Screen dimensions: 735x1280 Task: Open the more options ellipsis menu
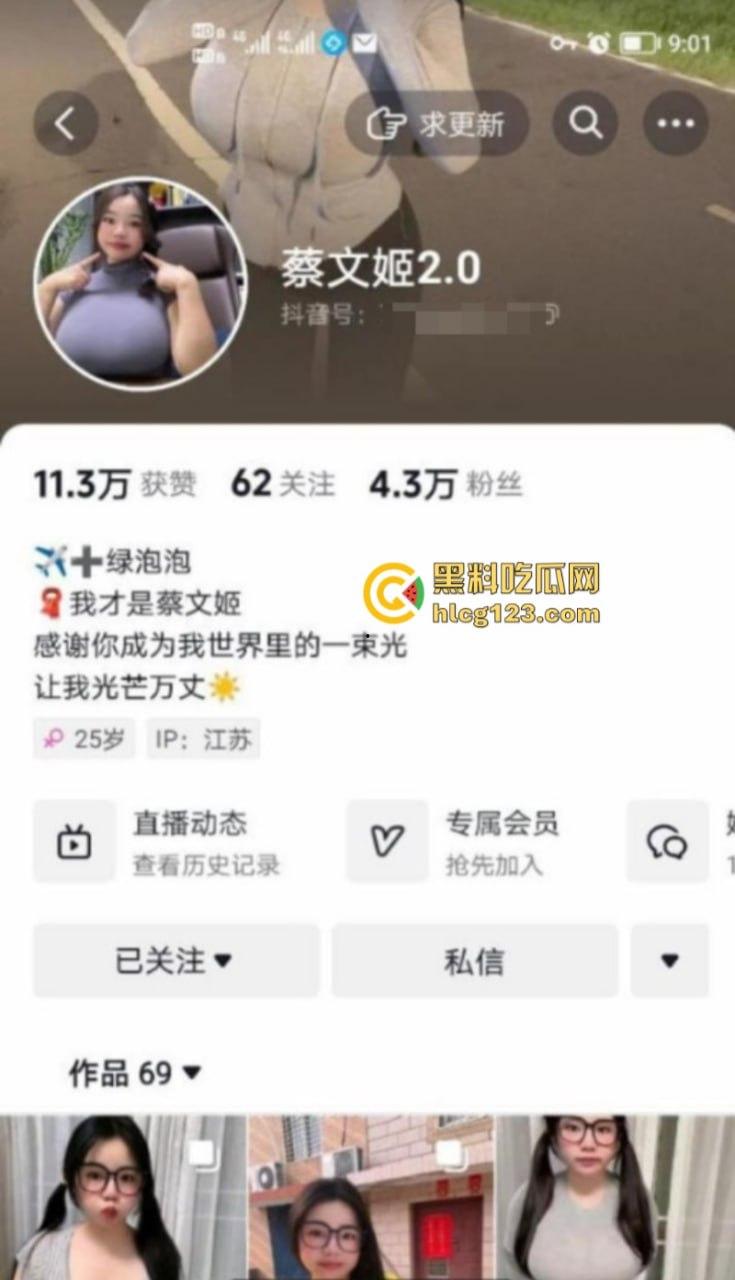[x=674, y=122]
